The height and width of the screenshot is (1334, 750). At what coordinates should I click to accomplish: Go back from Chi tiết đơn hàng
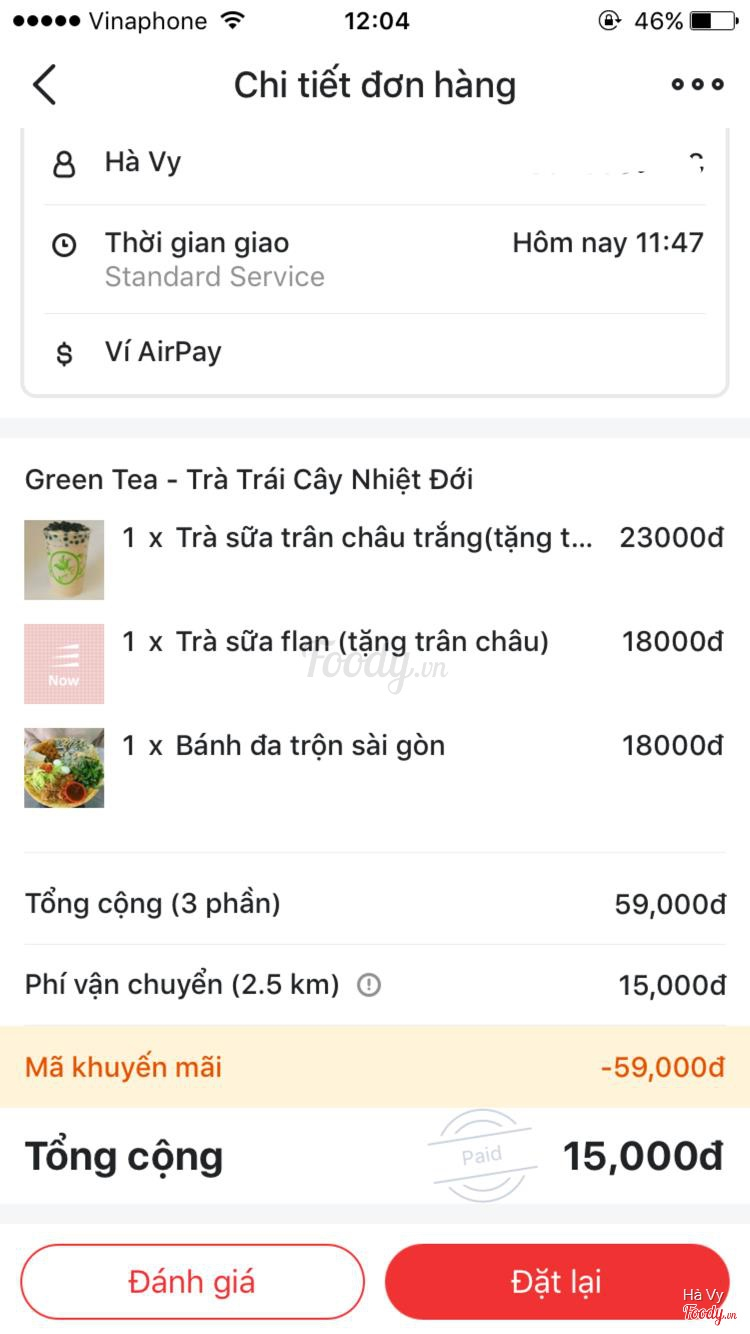(x=44, y=85)
